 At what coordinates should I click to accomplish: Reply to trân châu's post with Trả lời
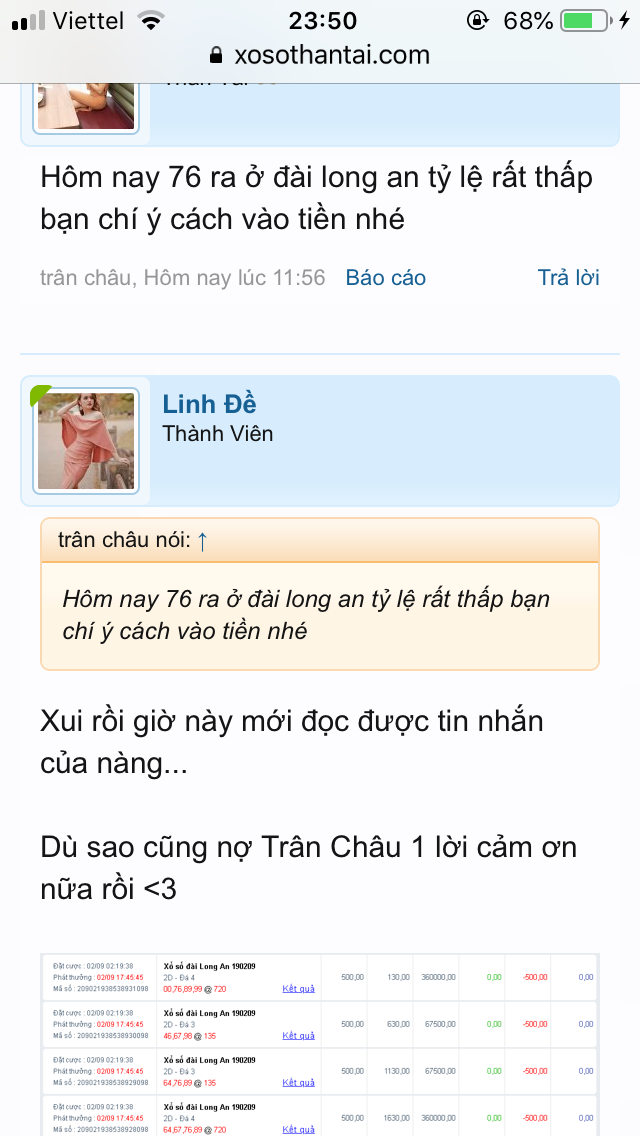coord(568,277)
